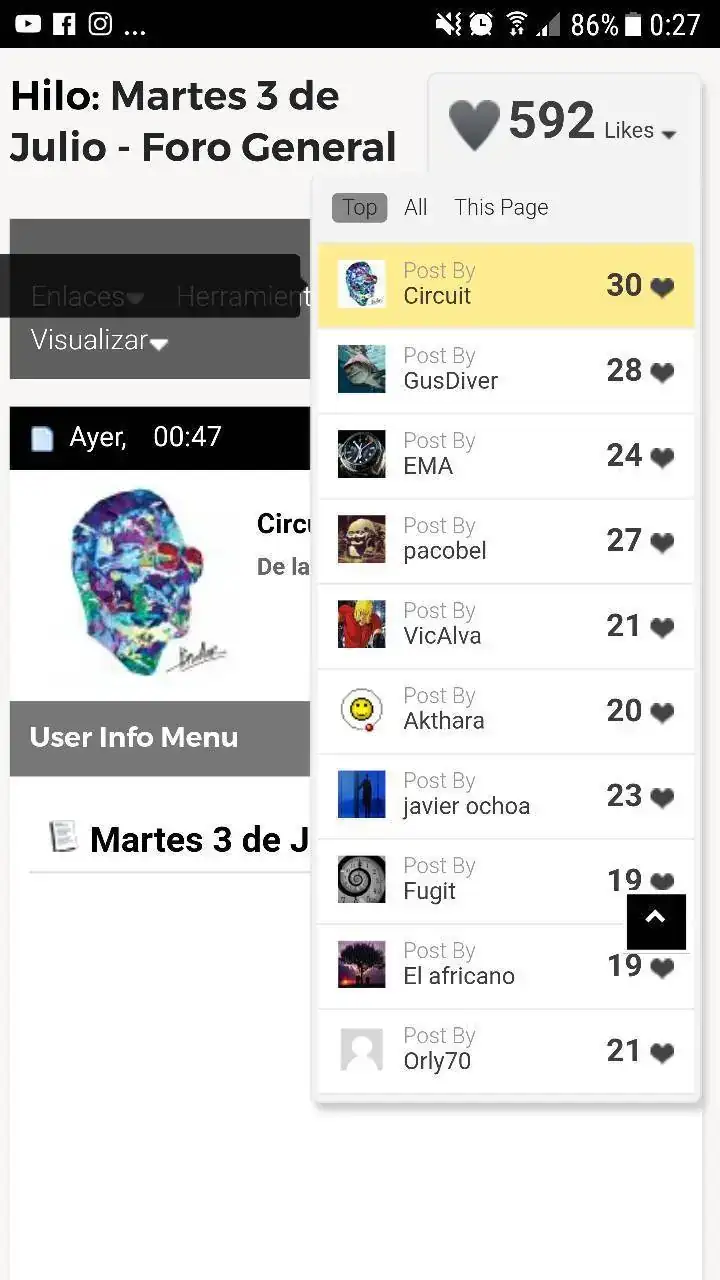Open the post by EMA

pyautogui.click(x=505, y=455)
